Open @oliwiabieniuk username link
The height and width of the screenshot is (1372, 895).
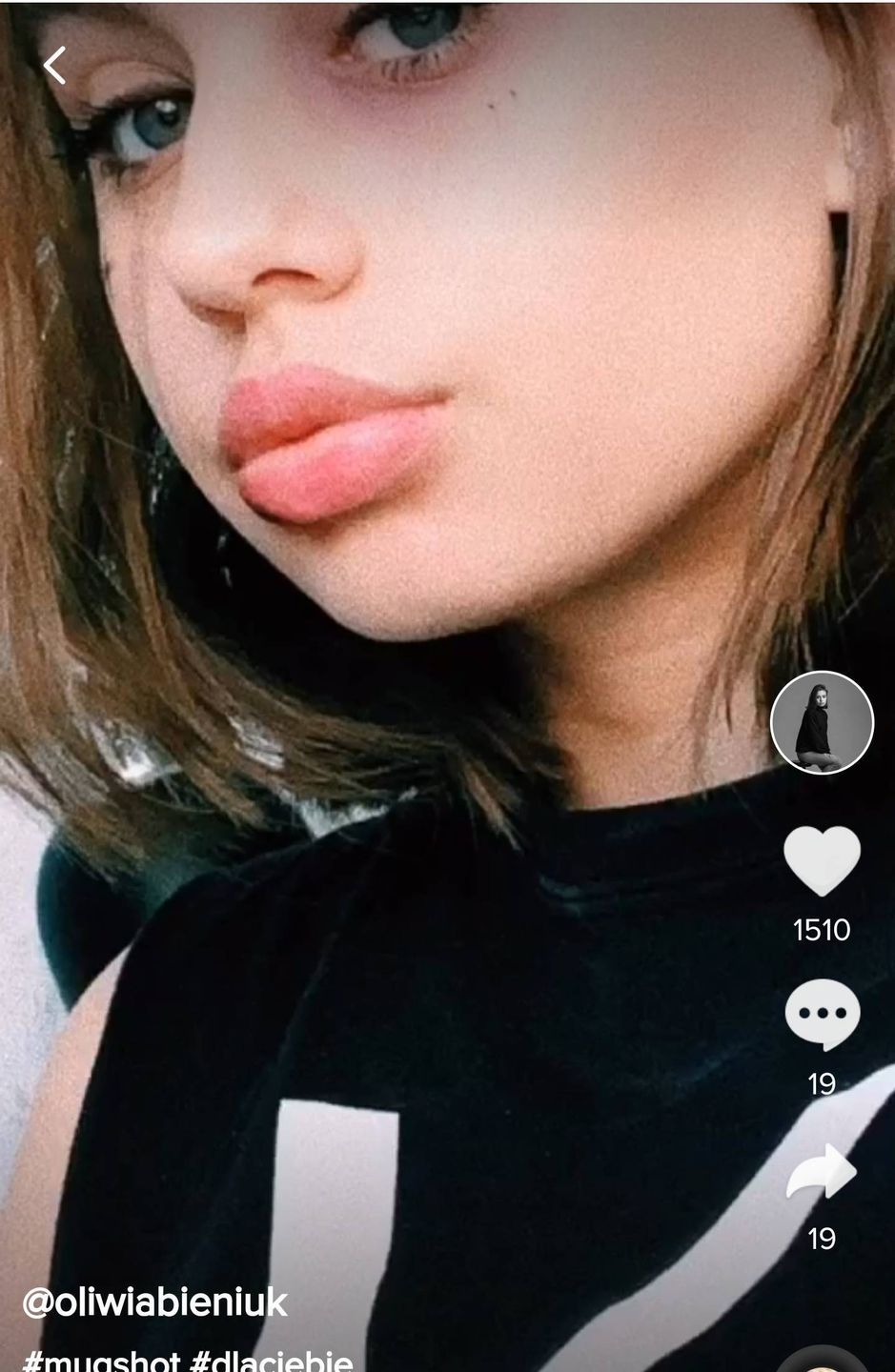pos(154,1302)
